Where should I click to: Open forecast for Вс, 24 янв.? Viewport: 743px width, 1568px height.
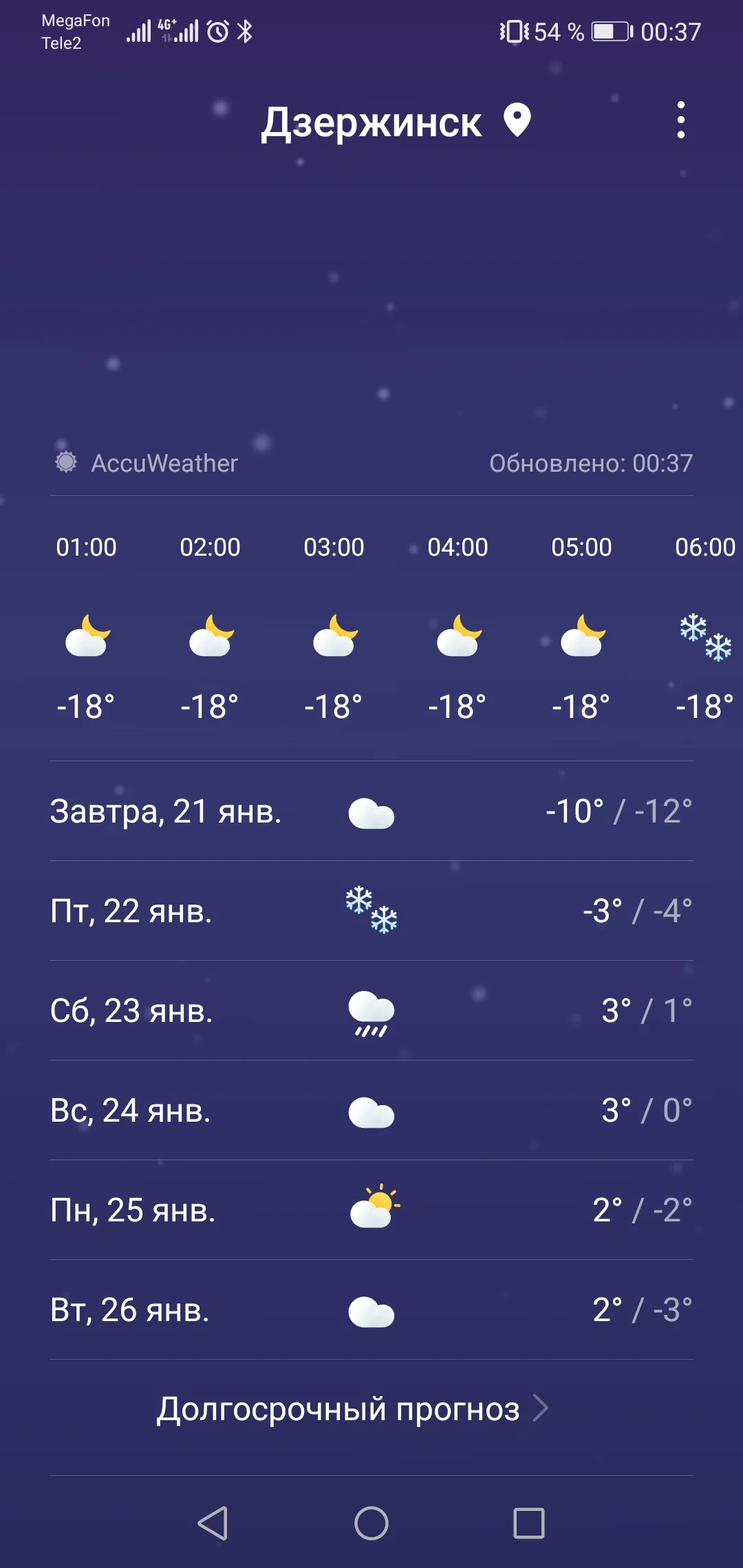point(371,1111)
